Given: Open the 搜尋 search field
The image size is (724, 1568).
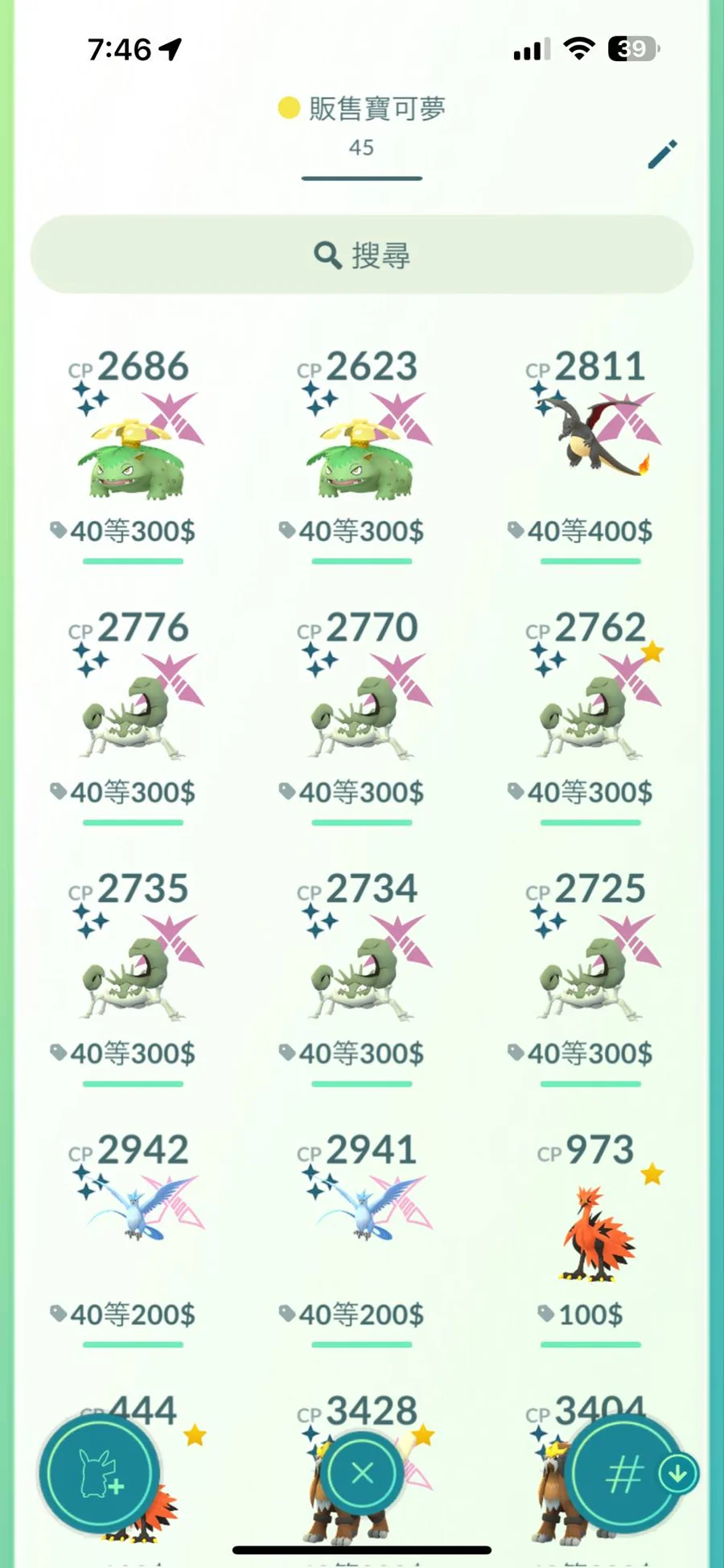Looking at the screenshot, I should tap(362, 255).
